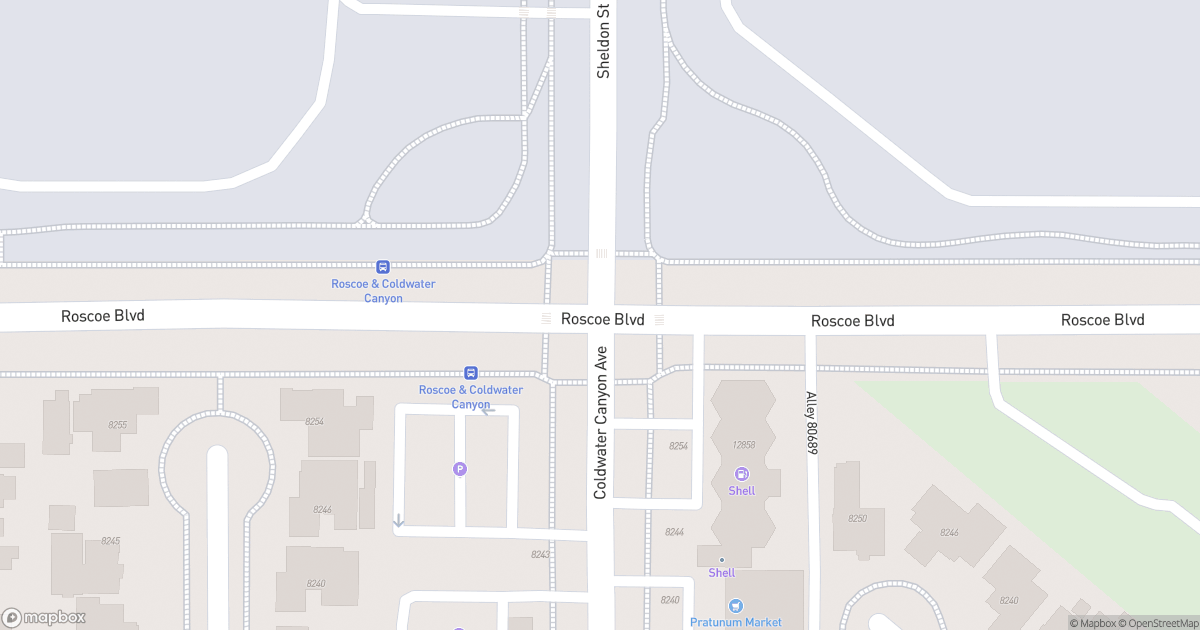Select the Shell gas station marker
Screen dimensions: 1200x630
click(x=742, y=474)
